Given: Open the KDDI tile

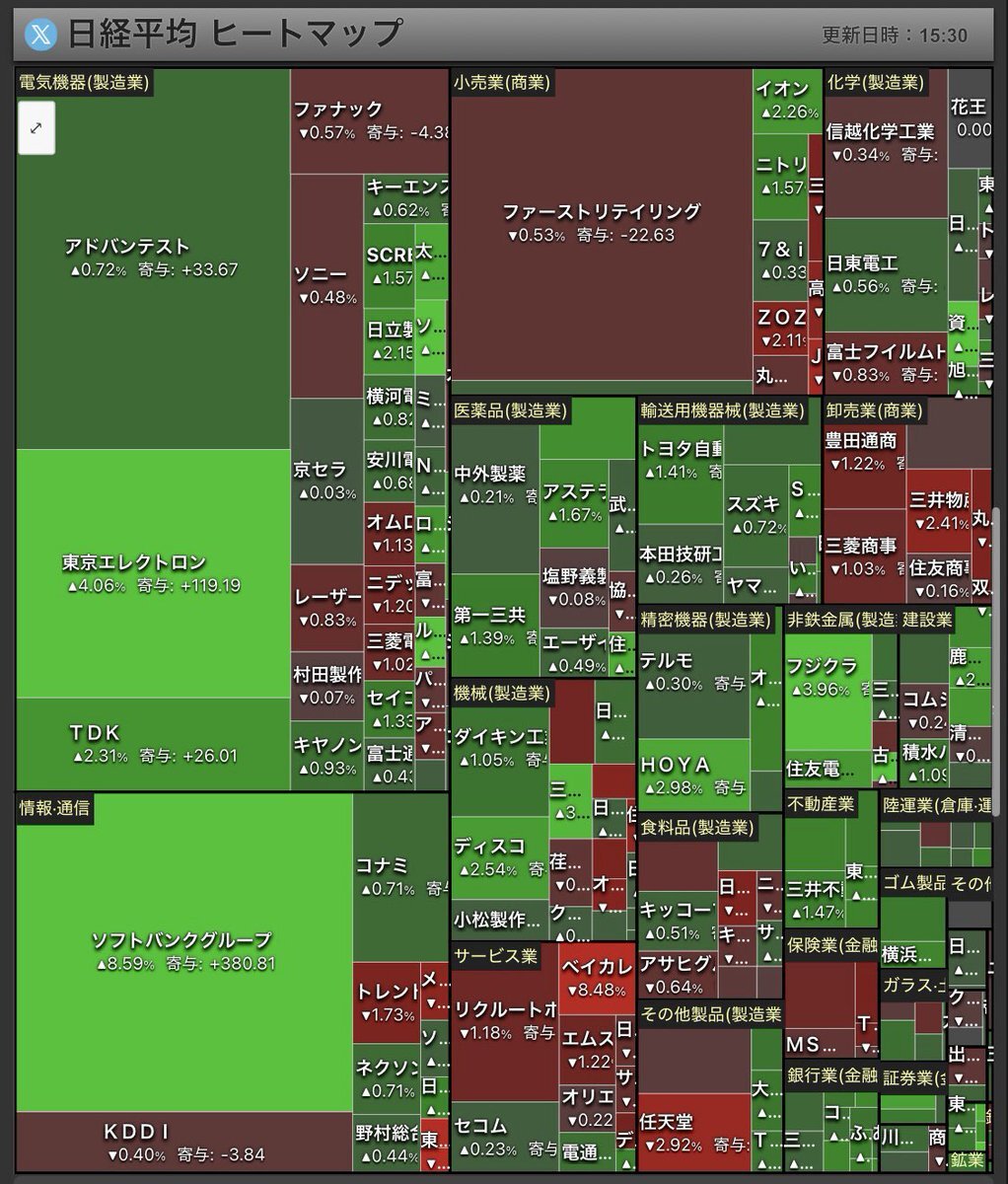Looking at the screenshot, I should pyautogui.click(x=184, y=1142).
